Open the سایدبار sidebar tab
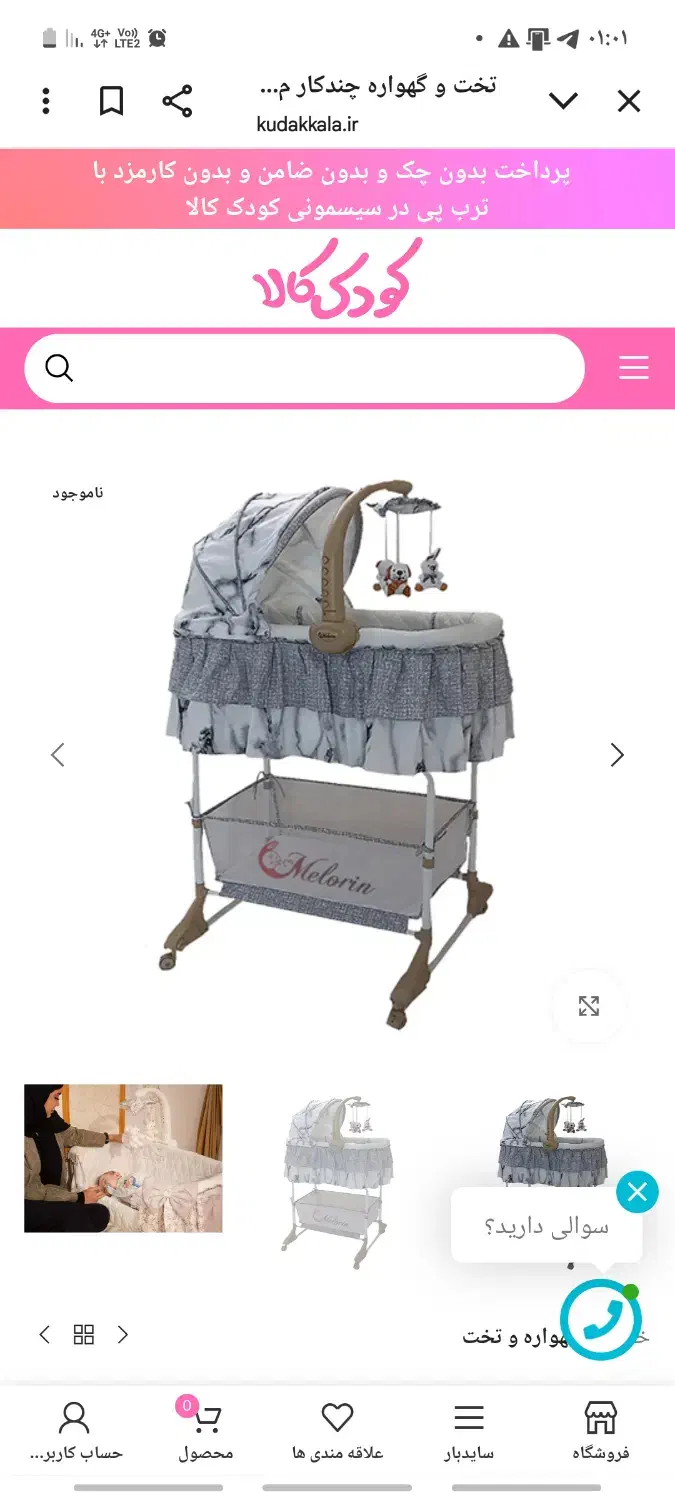This screenshot has width=675, height=1500. [x=469, y=1432]
